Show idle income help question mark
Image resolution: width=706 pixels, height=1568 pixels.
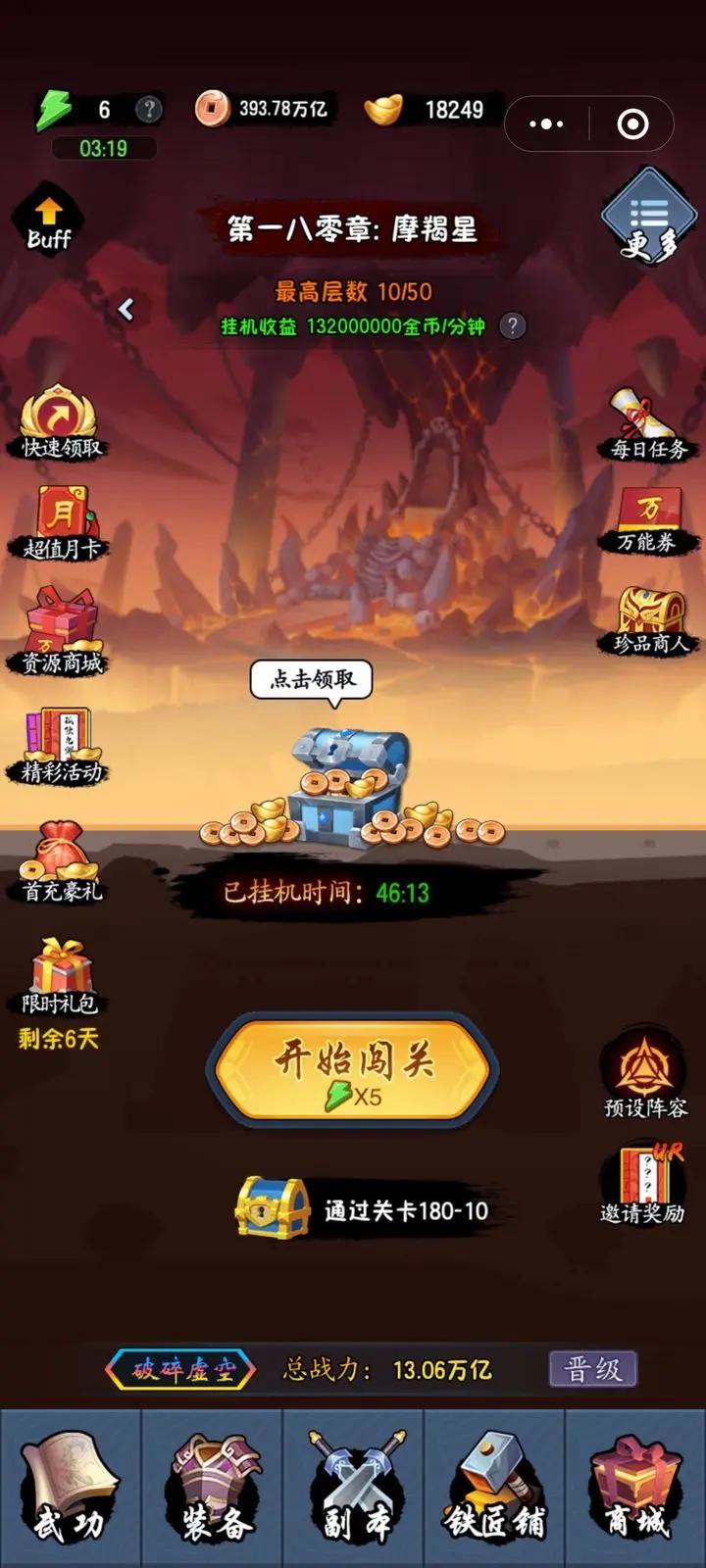pyautogui.click(x=512, y=326)
